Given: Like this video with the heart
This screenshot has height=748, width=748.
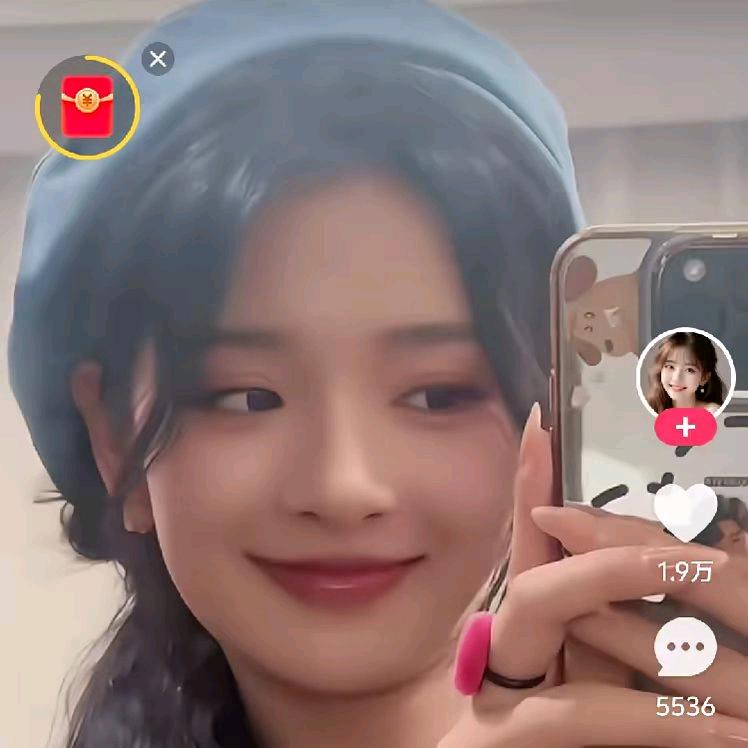Looking at the screenshot, I should coord(685,511).
